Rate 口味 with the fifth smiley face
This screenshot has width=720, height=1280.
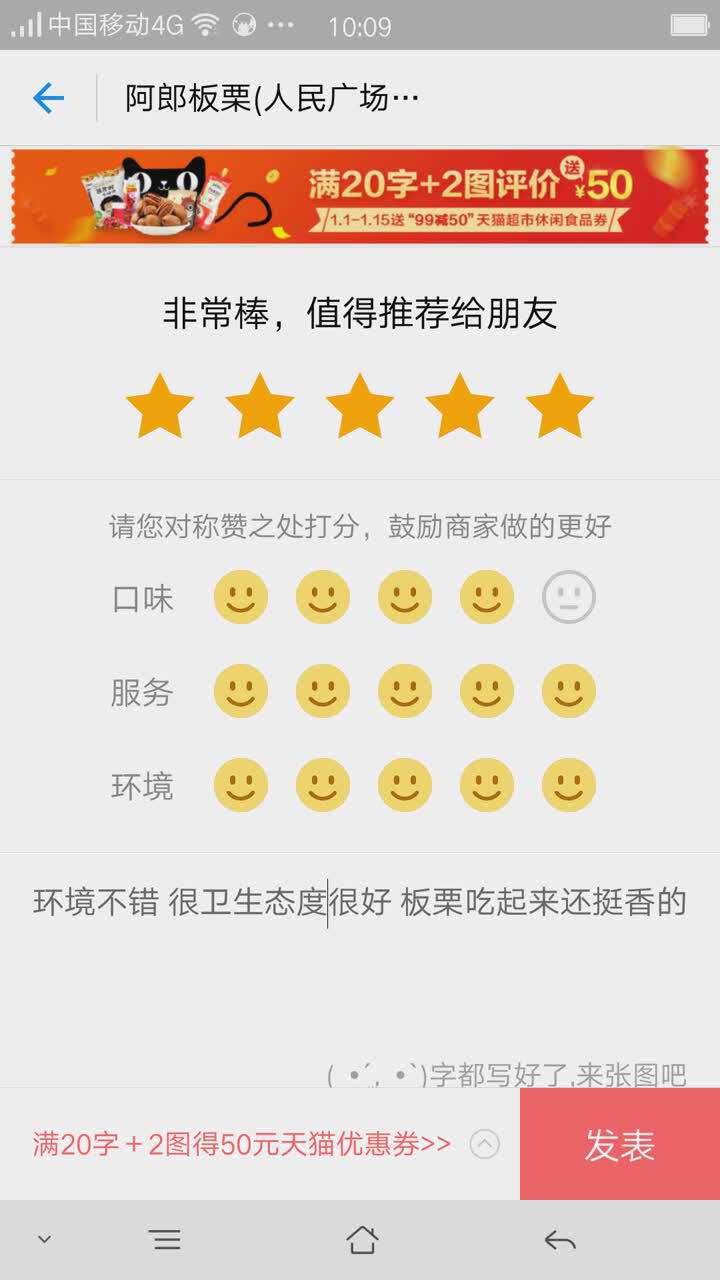(568, 598)
